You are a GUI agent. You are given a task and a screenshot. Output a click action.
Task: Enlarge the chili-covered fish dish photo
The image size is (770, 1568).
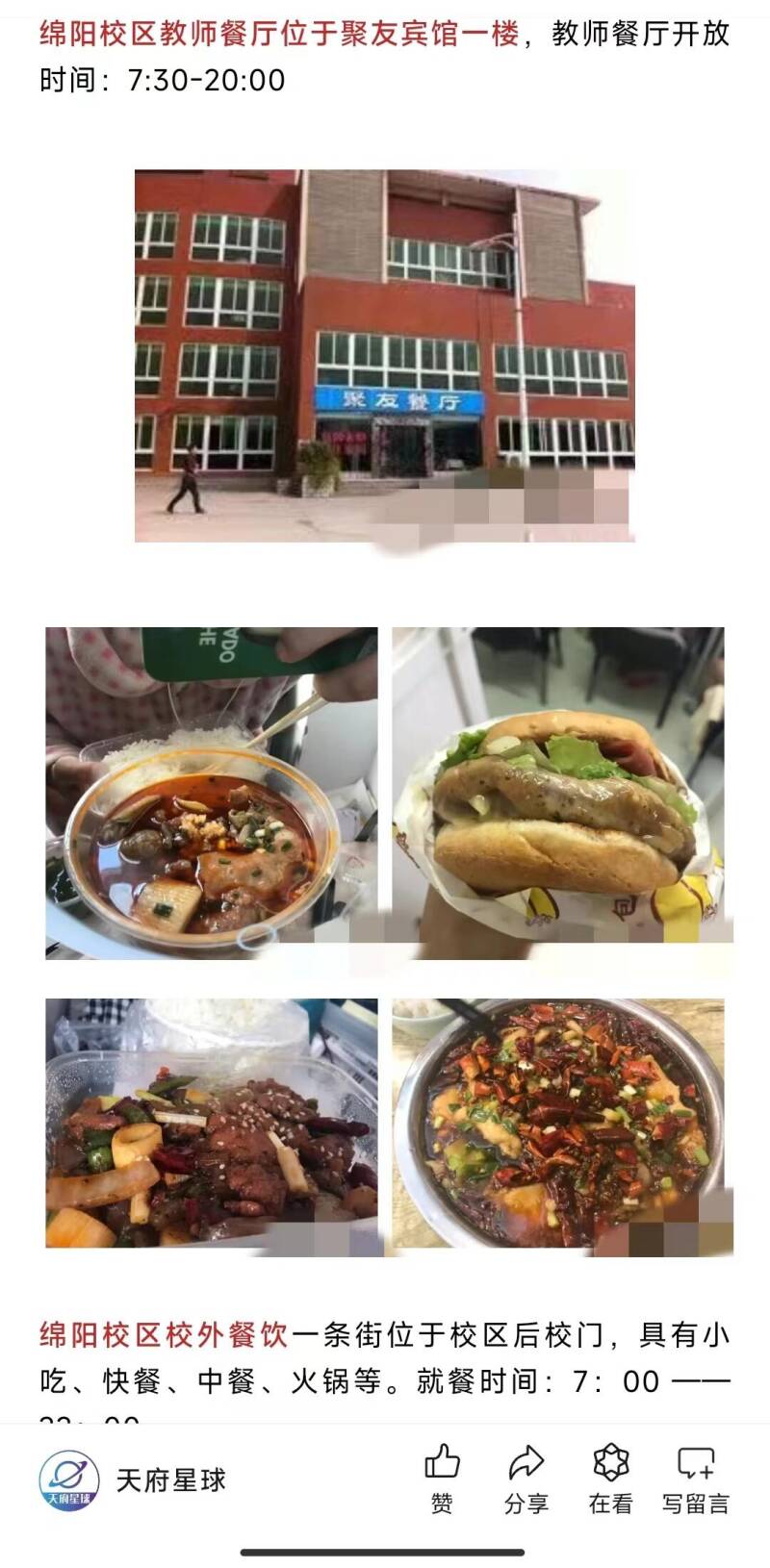pos(558,1124)
